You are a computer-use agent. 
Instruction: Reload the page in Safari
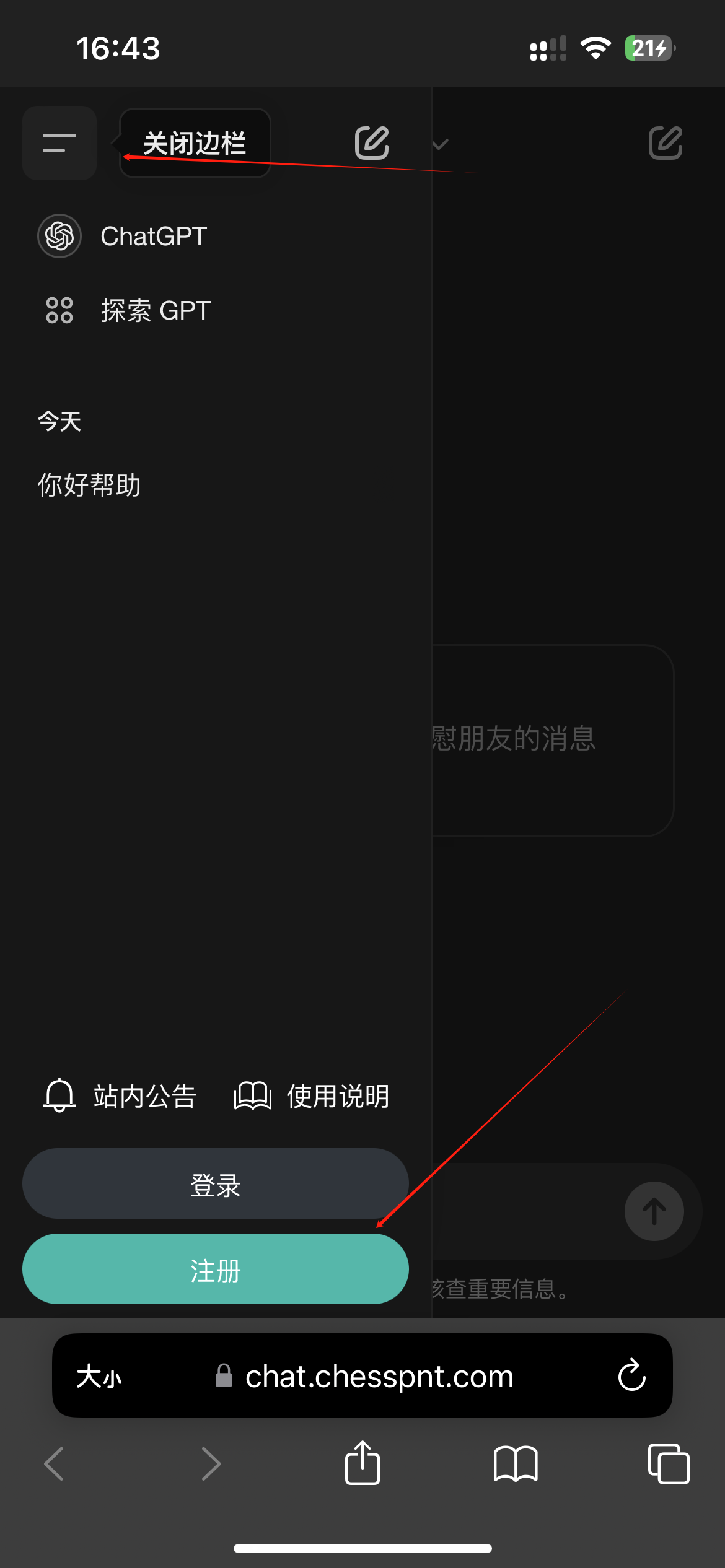[631, 1375]
